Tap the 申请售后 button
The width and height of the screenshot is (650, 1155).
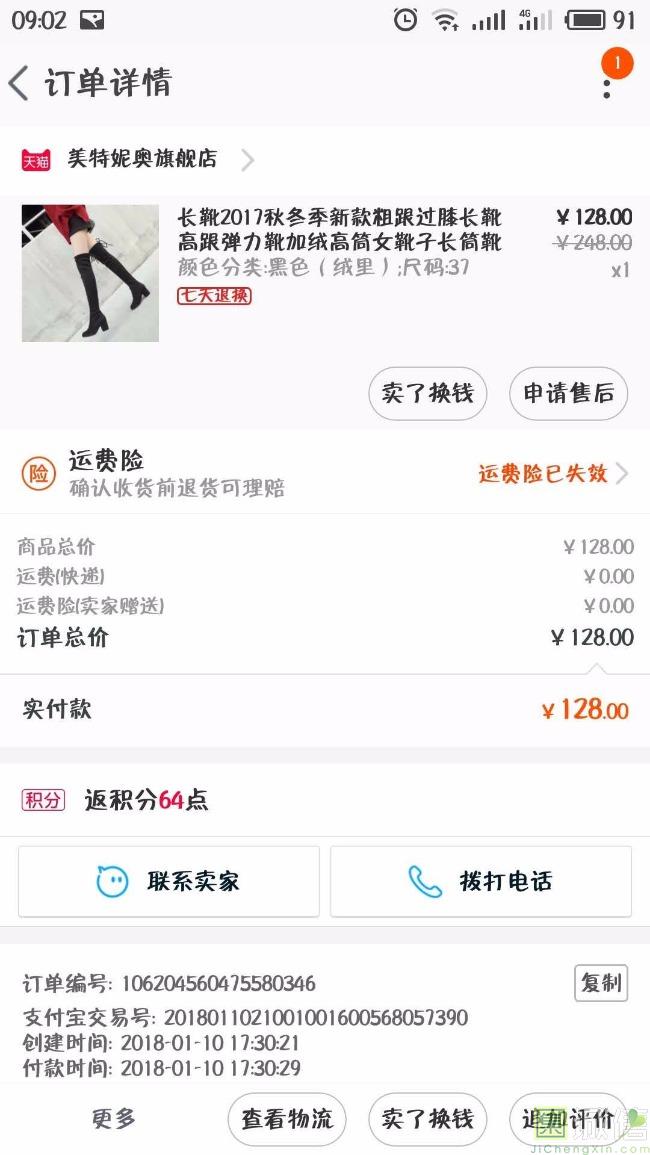(568, 393)
